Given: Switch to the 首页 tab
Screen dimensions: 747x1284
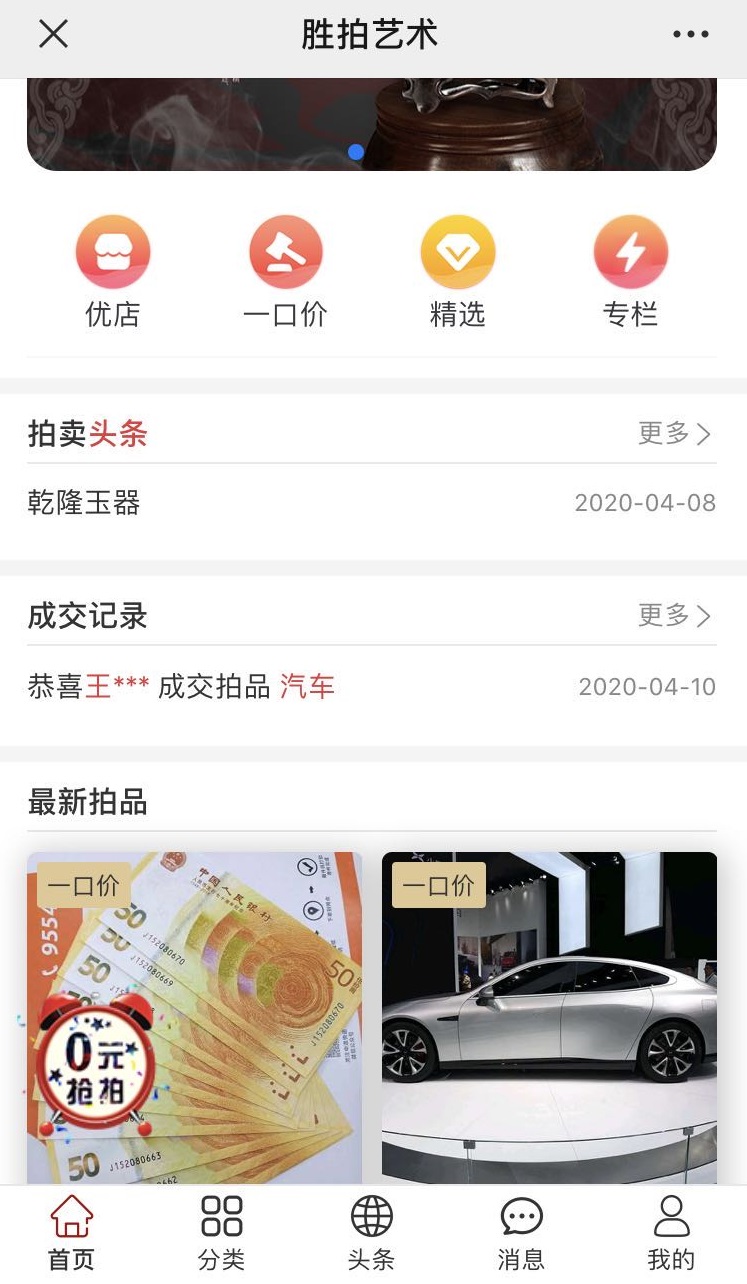Looking at the screenshot, I should click(72, 1232).
